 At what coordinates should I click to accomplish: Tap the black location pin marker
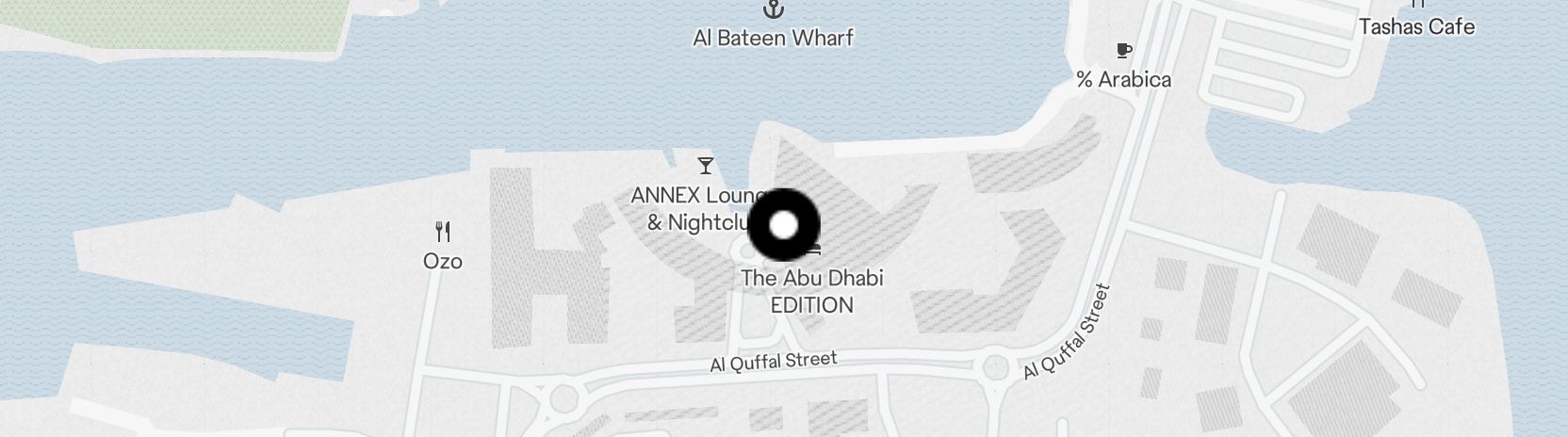[783, 226]
